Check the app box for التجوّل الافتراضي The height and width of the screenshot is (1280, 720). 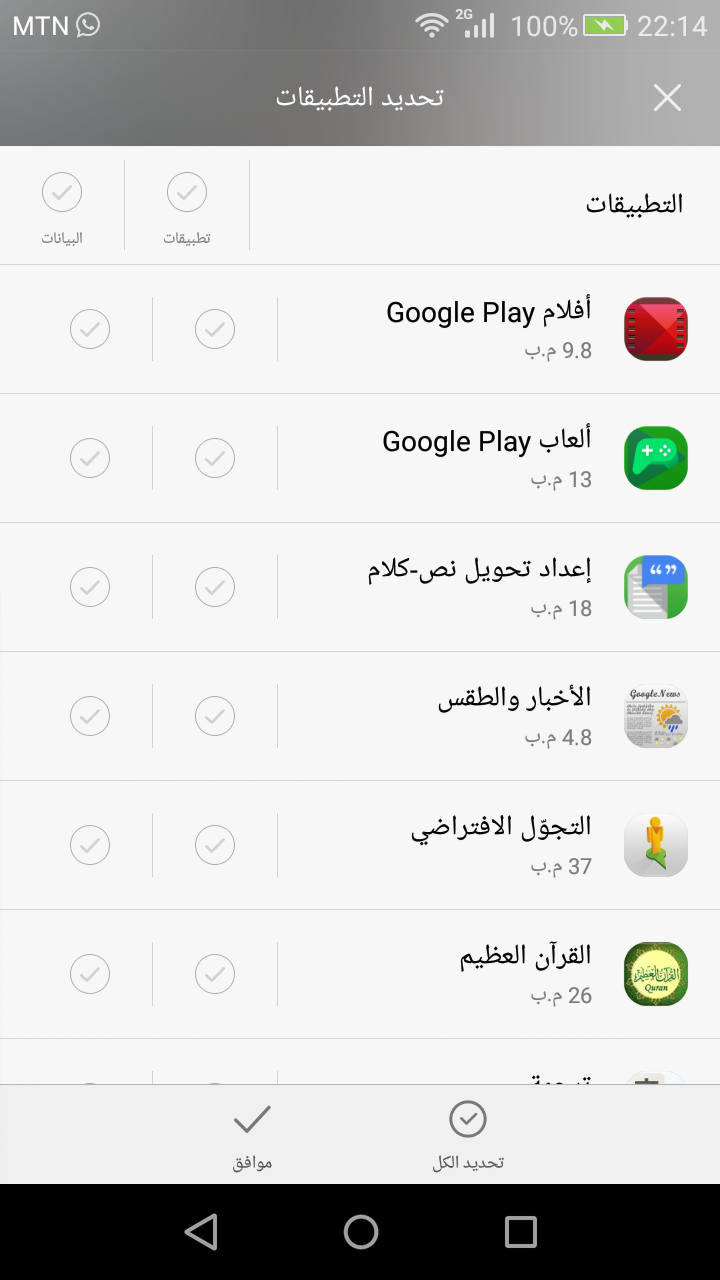(x=215, y=845)
